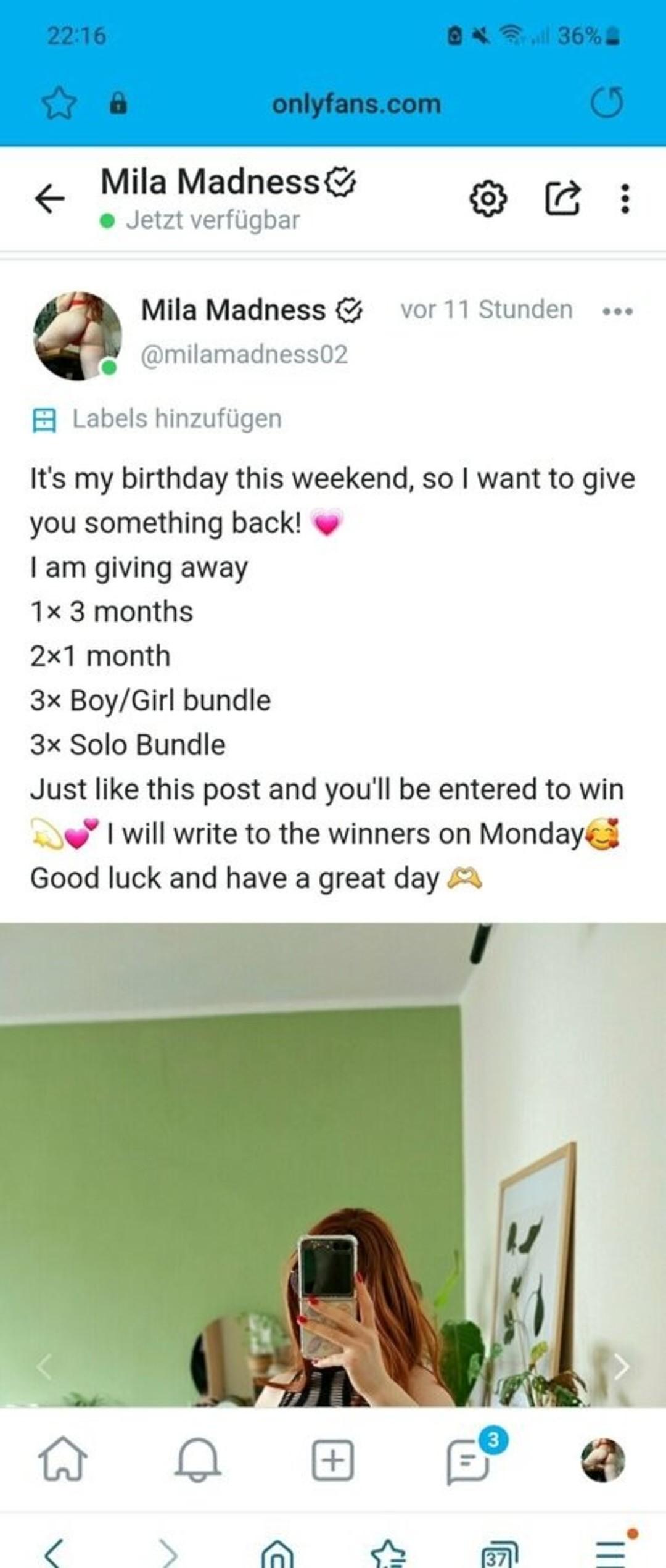This screenshot has width=666, height=1568.
Task: Open the profile avatar tab in bottom bar
Action: 603,1460
